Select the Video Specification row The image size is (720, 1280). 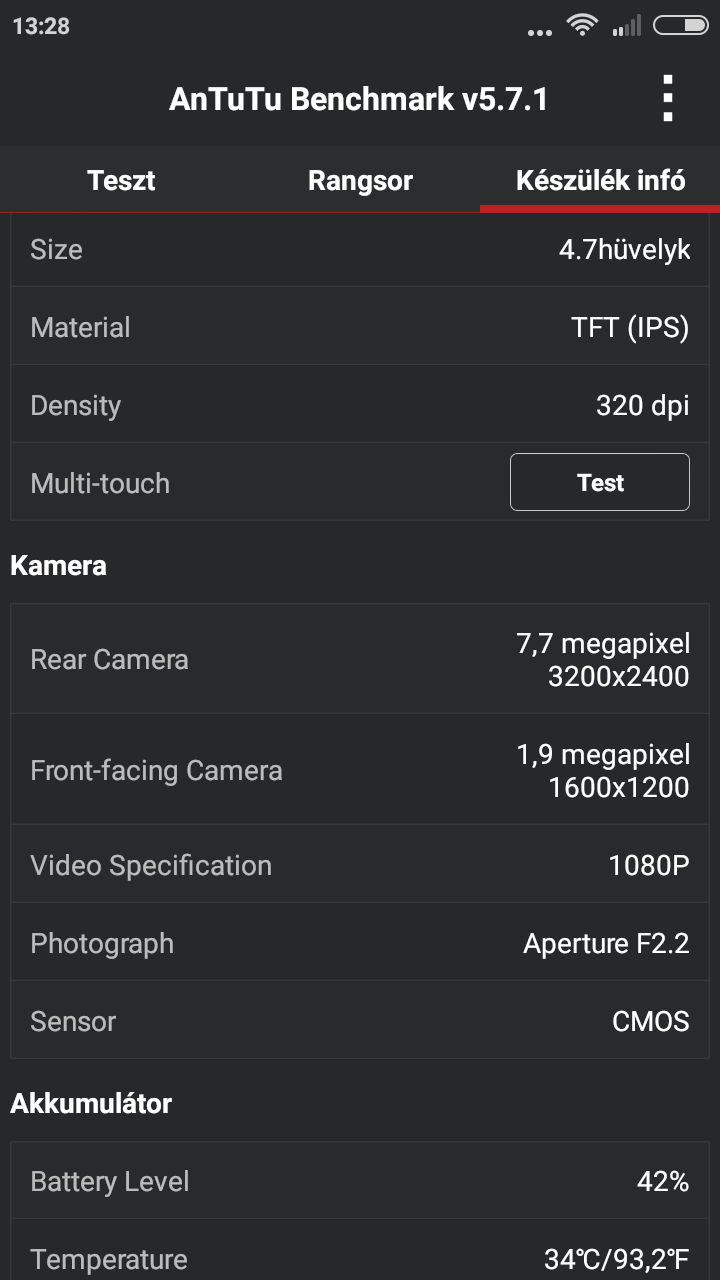(x=360, y=864)
